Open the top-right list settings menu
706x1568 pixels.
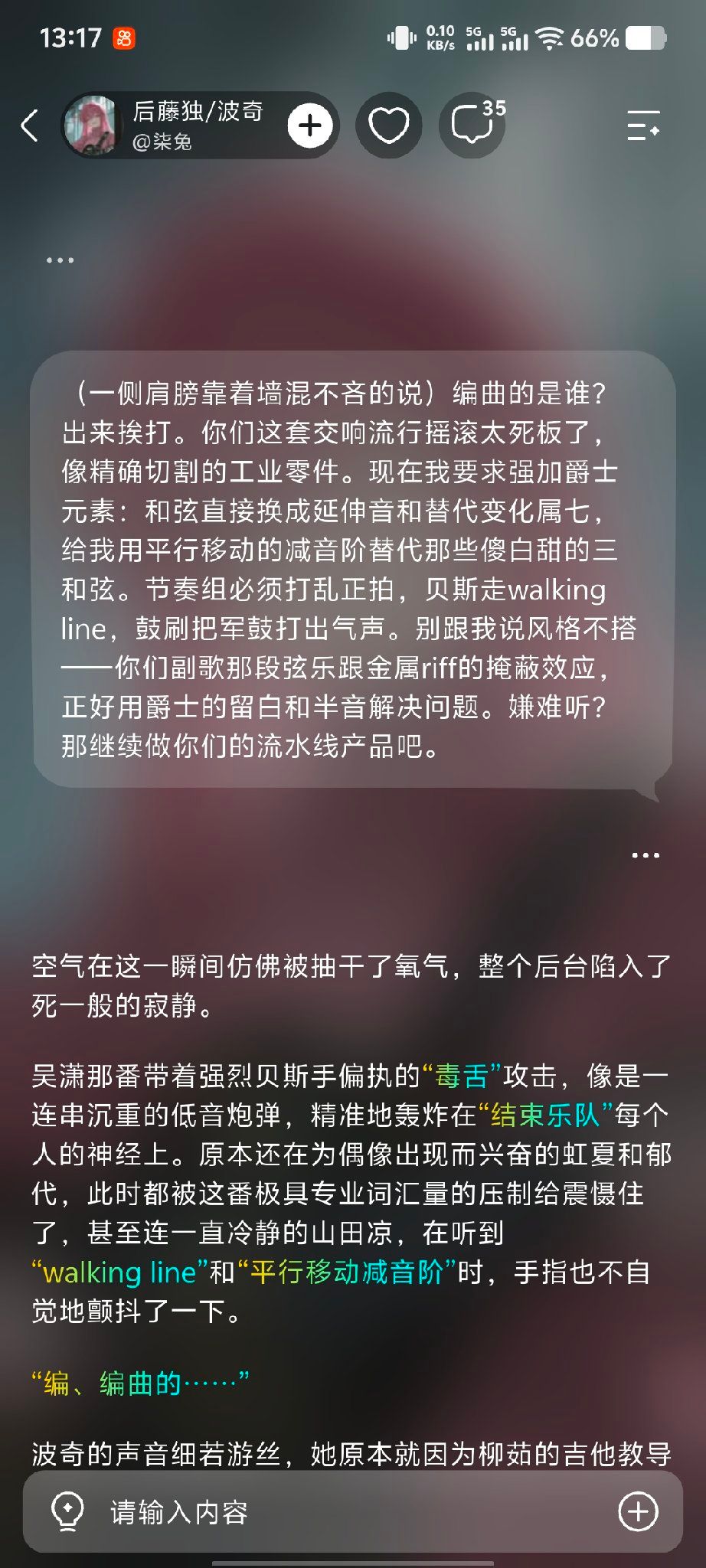click(x=643, y=126)
